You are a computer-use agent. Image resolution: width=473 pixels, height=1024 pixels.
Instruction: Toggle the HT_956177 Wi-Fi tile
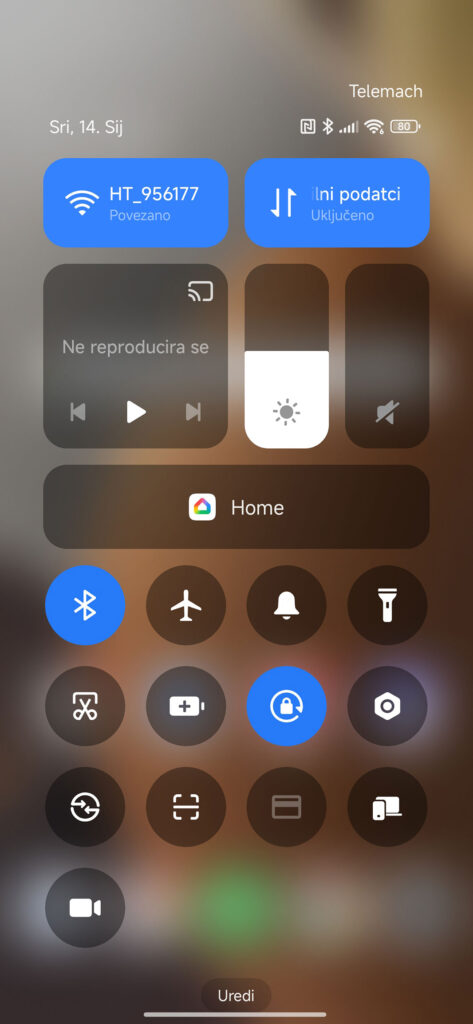136,202
